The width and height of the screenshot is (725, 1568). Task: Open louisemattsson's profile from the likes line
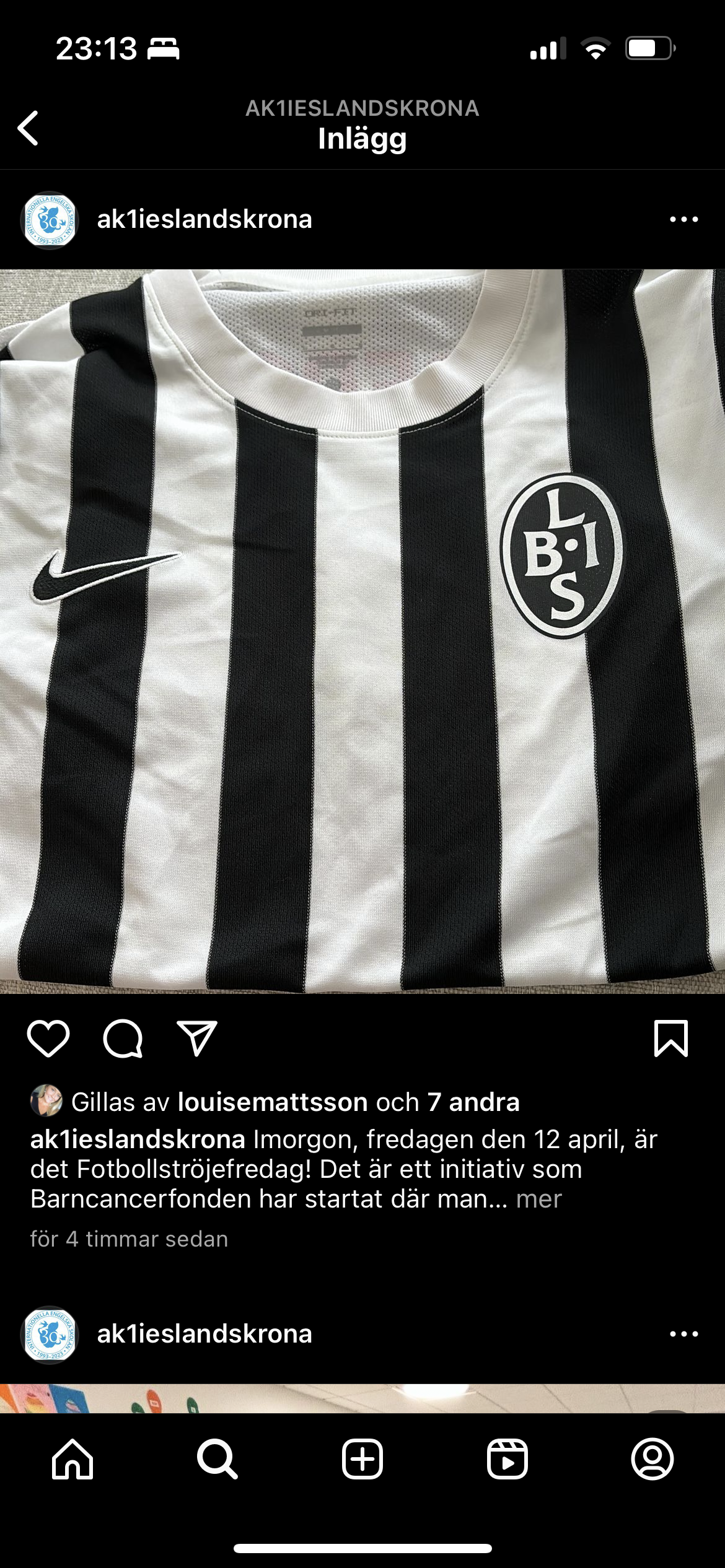pos(273,1102)
